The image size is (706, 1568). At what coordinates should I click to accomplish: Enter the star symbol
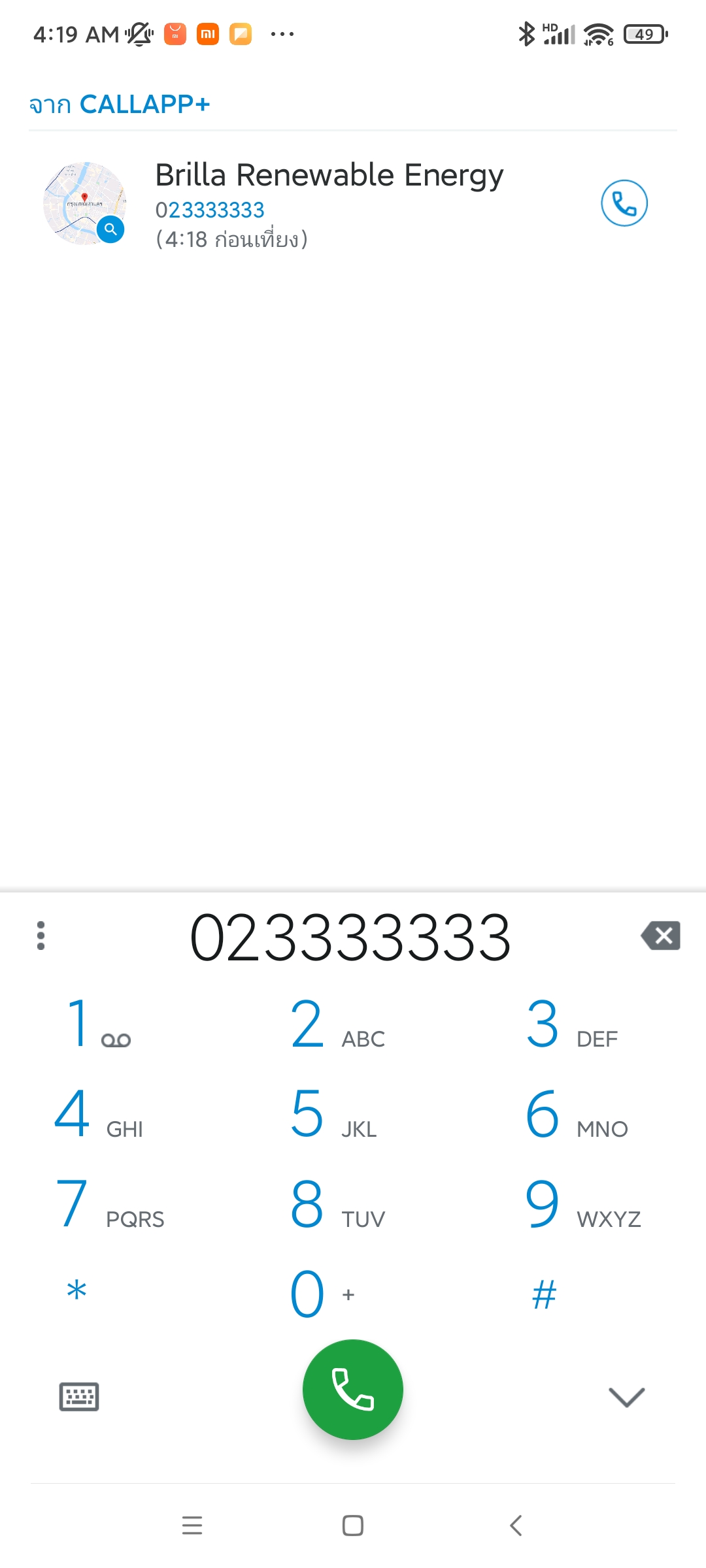tap(76, 1292)
